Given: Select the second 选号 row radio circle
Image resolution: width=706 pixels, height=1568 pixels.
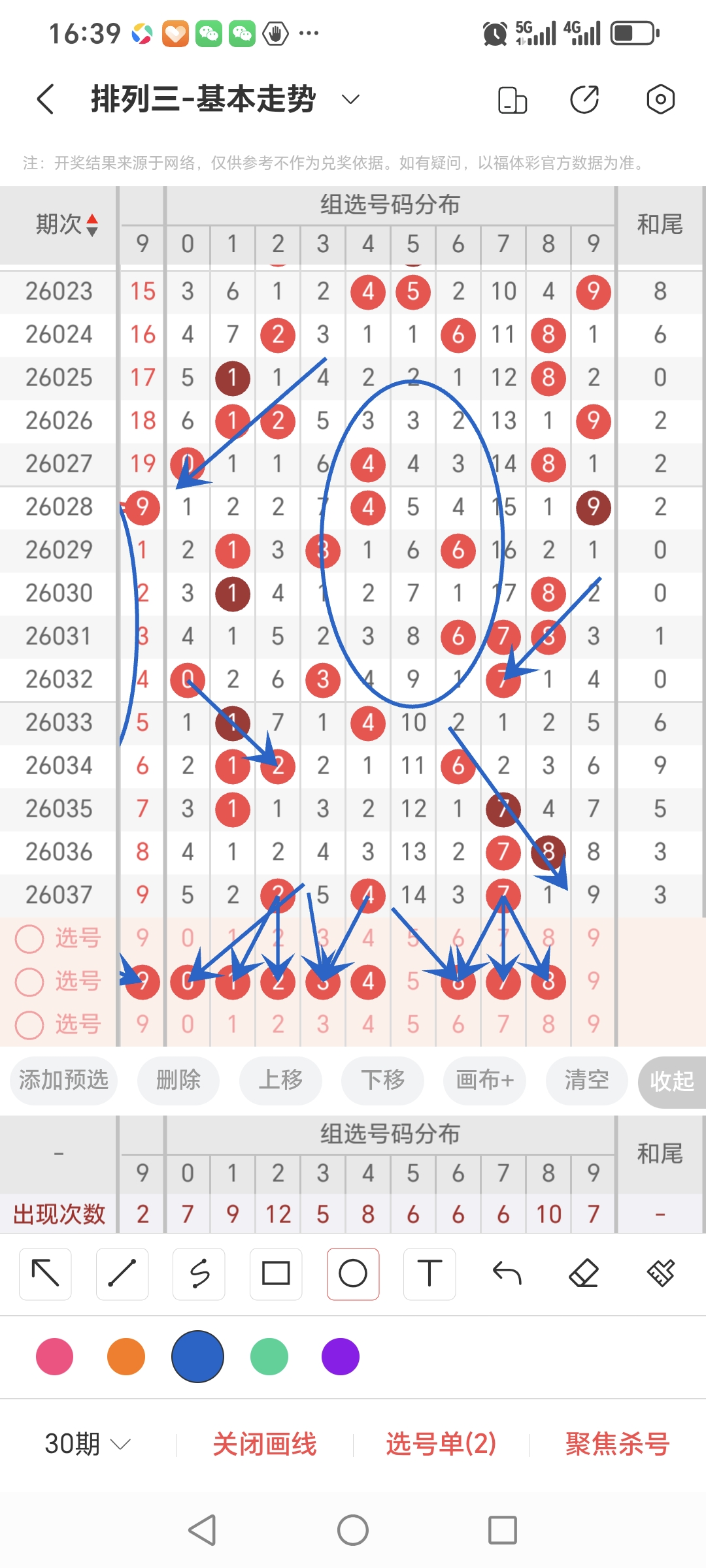Looking at the screenshot, I should pyautogui.click(x=29, y=982).
